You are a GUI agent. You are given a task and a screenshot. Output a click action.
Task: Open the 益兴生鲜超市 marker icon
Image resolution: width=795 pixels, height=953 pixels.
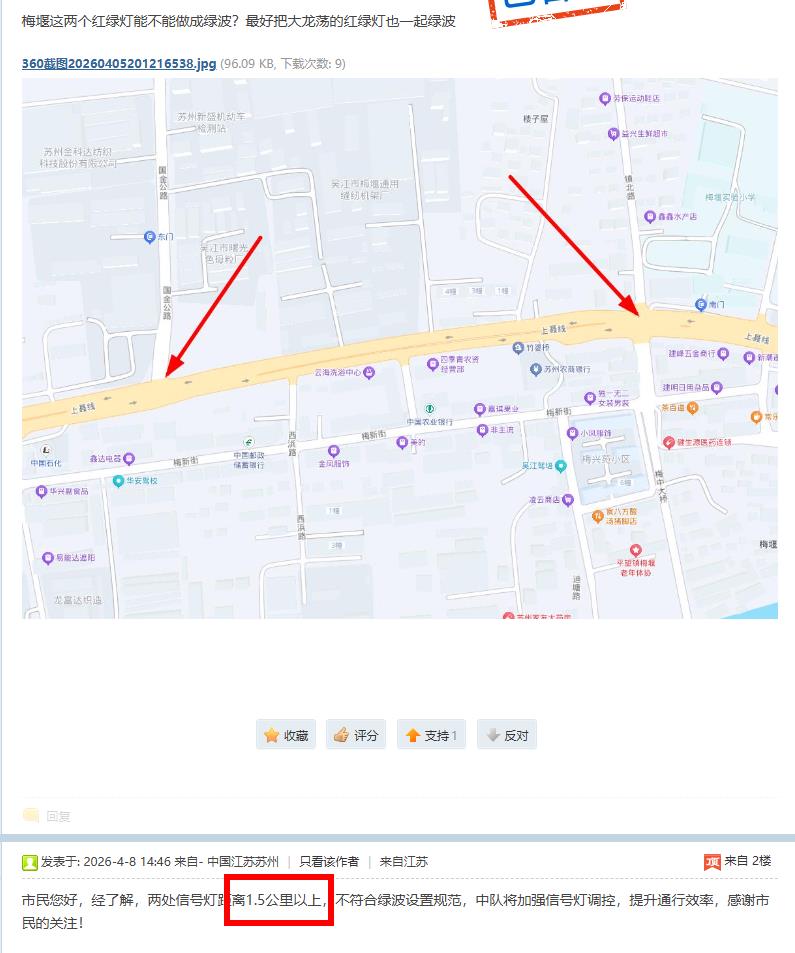pos(612,133)
